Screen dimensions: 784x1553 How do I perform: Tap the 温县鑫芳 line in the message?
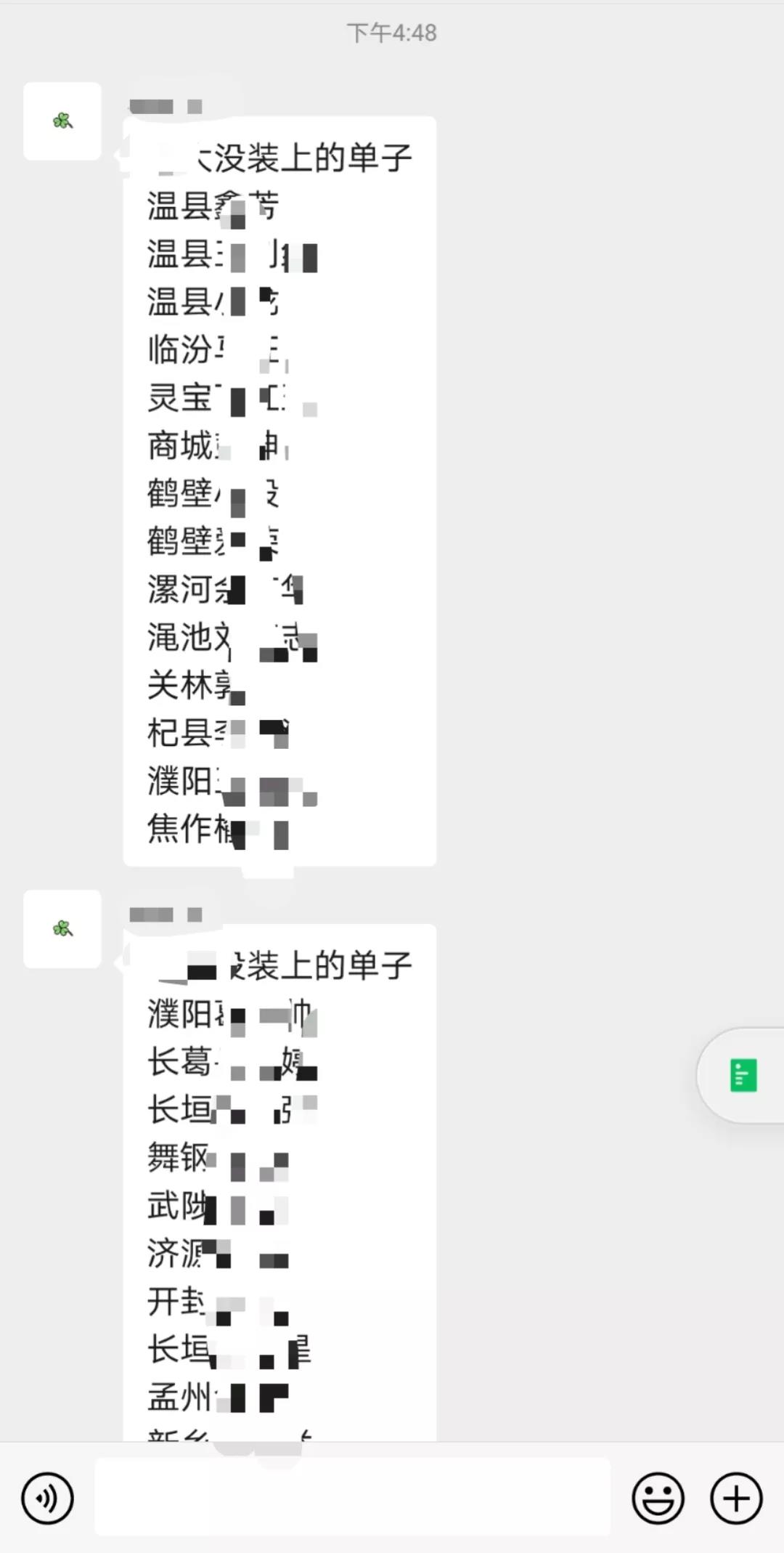coord(211,207)
